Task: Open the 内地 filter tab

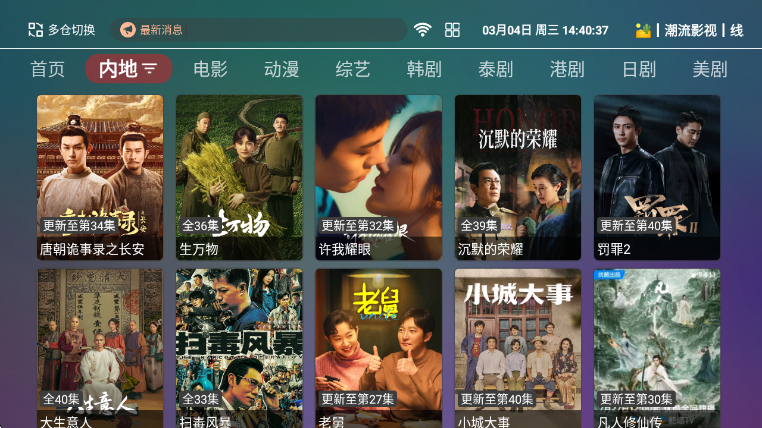Action: [128, 69]
